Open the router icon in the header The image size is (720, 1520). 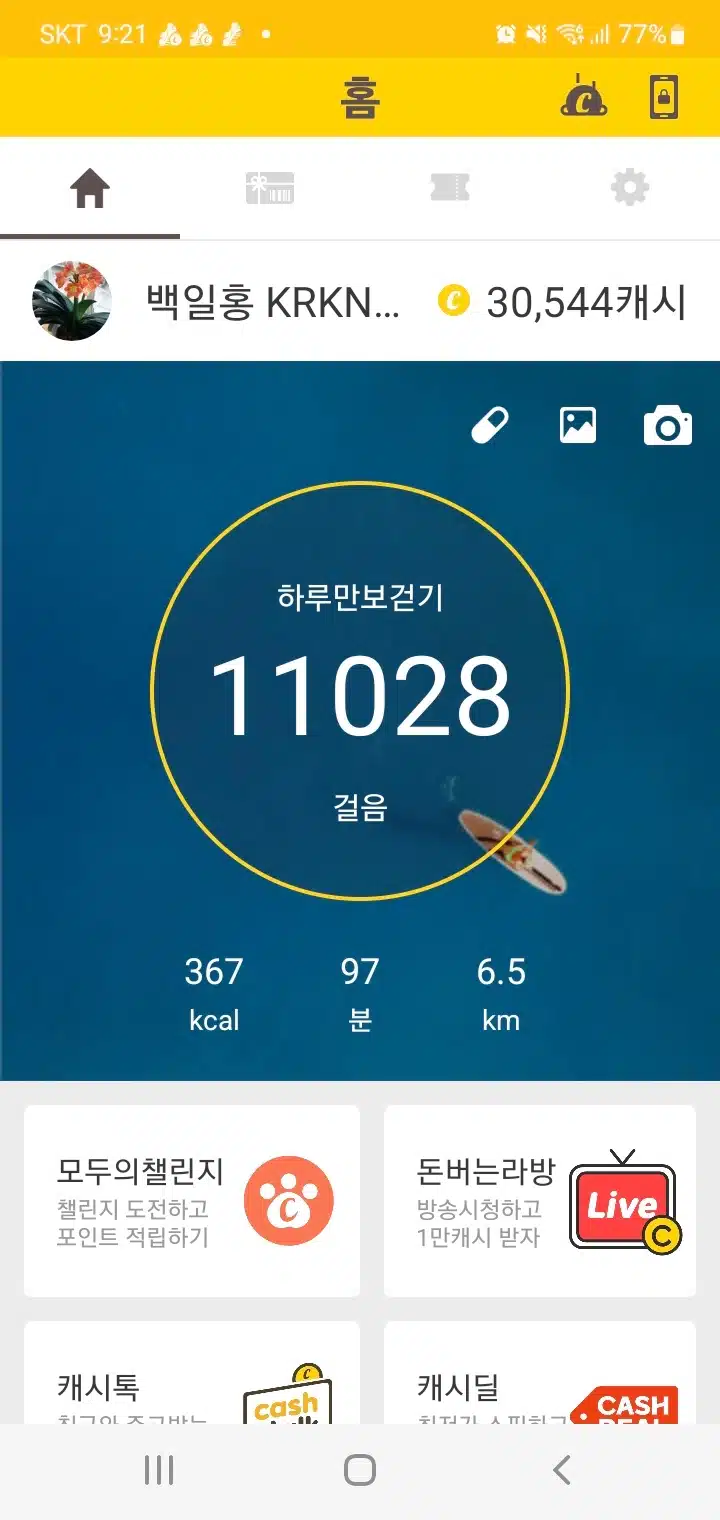click(584, 97)
